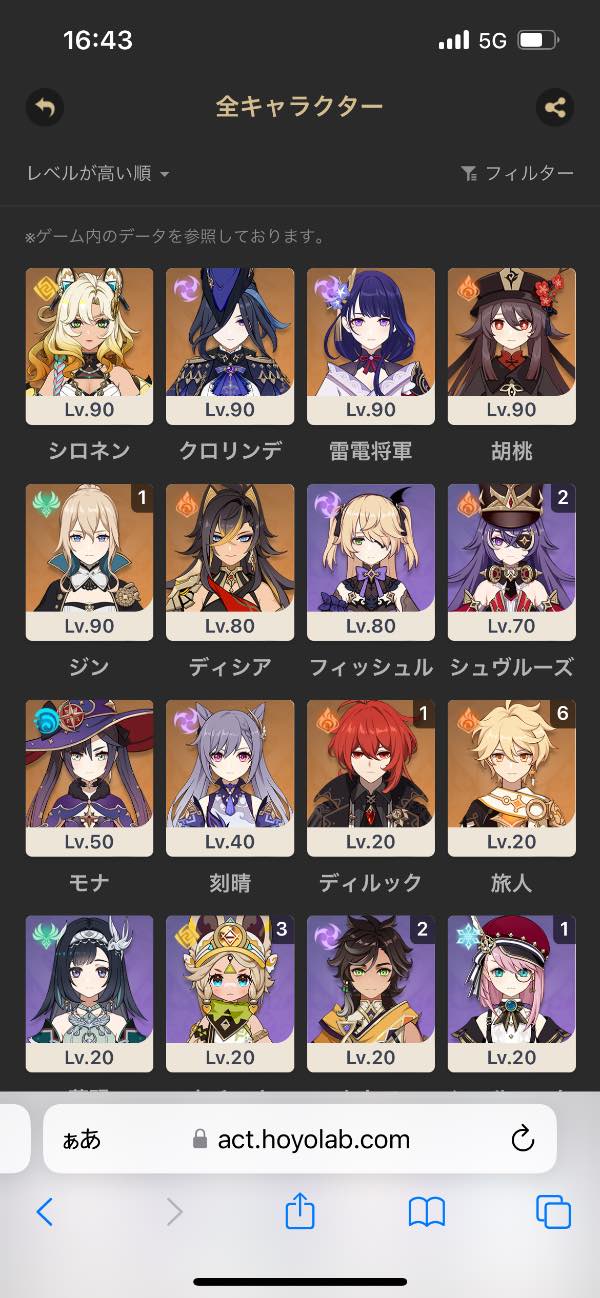View ジン character details

[89, 562]
